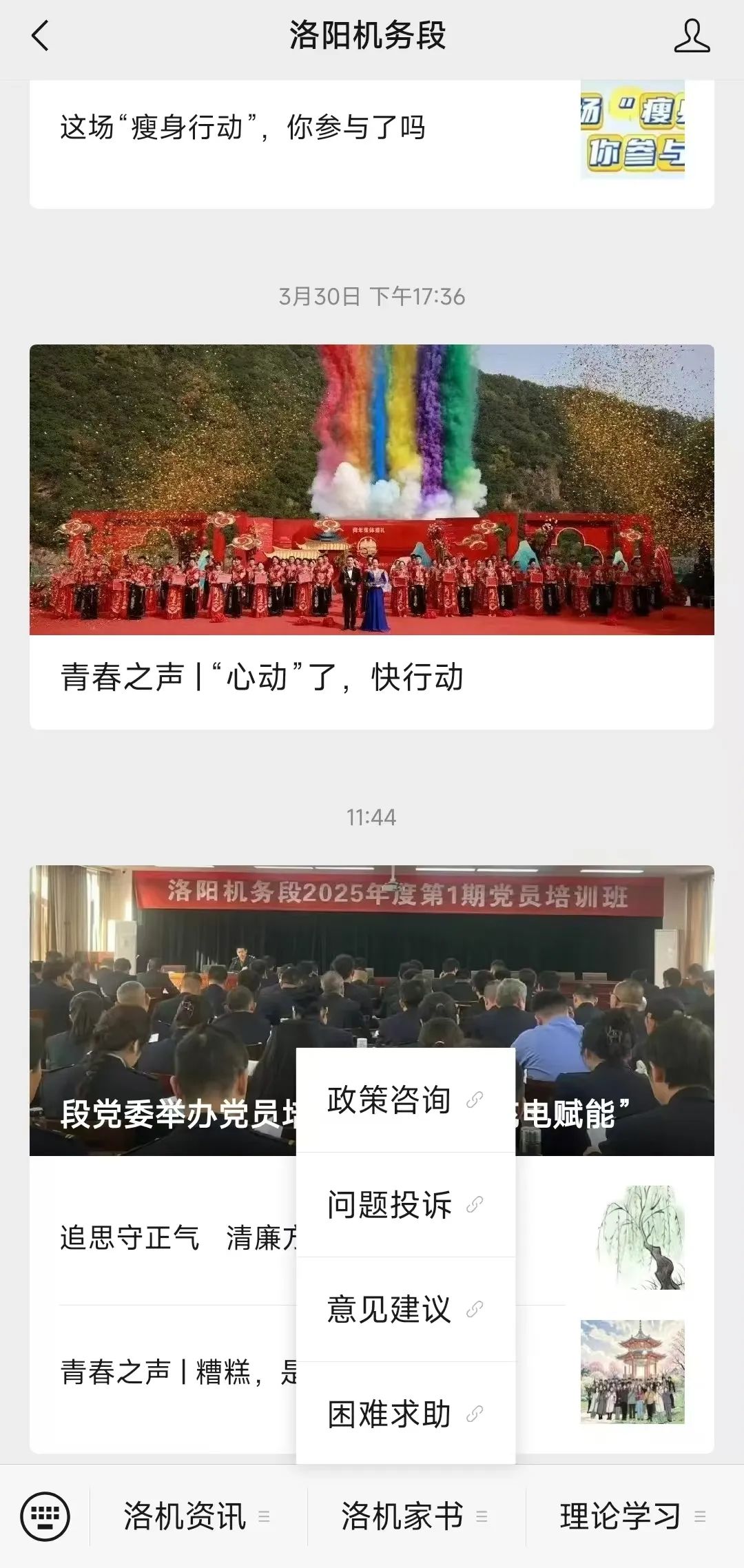Collapse the 洛机家书 menu

tap(415, 1517)
